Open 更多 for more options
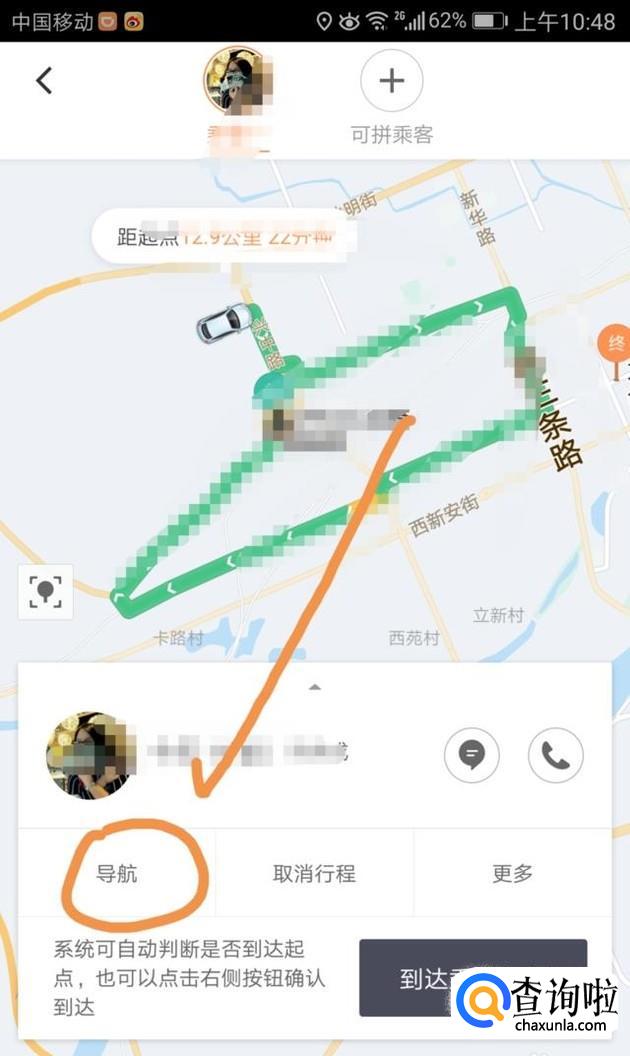Screen dimensions: 630x1056 [512, 873]
